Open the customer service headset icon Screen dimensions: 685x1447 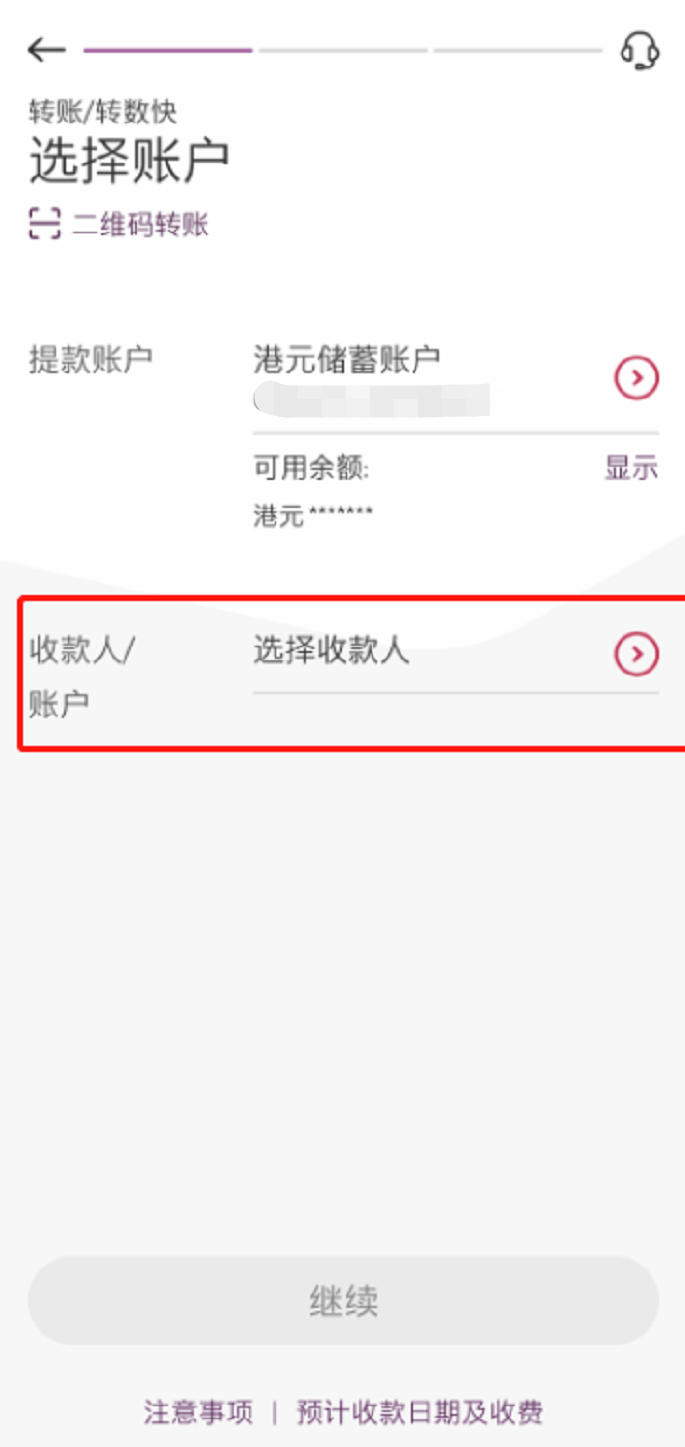coord(639,49)
